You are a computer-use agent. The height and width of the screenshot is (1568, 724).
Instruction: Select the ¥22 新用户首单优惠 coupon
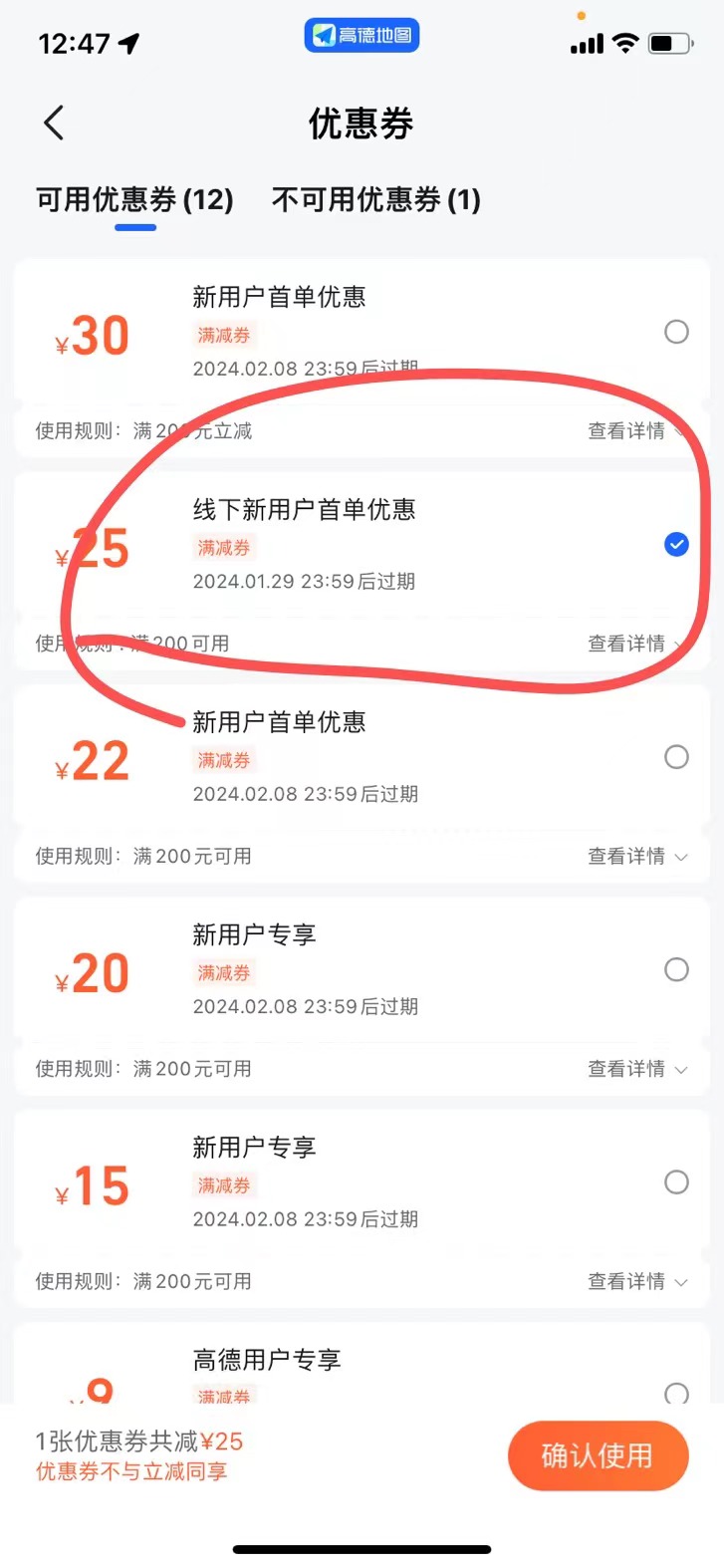(676, 757)
